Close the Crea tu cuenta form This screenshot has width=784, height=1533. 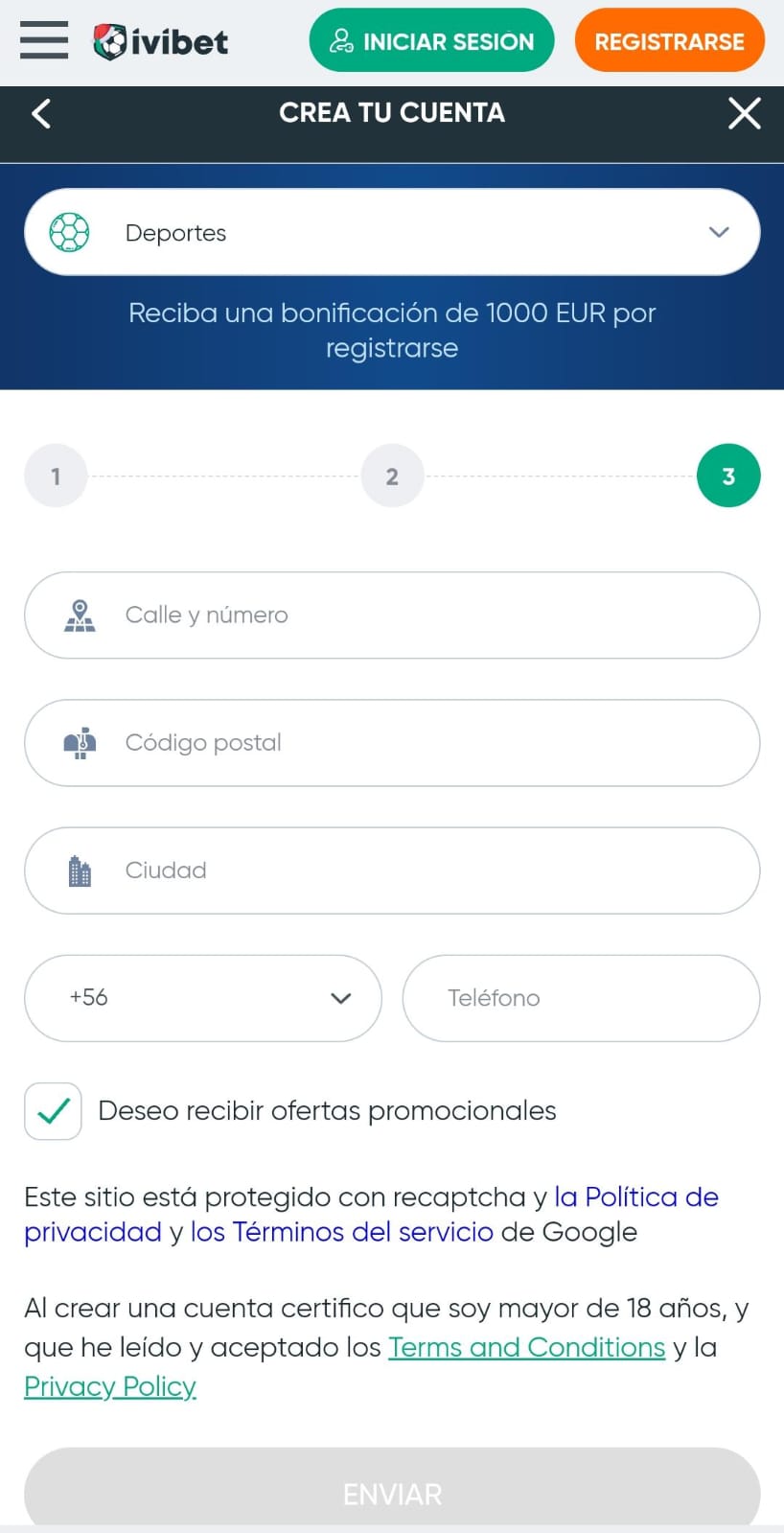[744, 113]
